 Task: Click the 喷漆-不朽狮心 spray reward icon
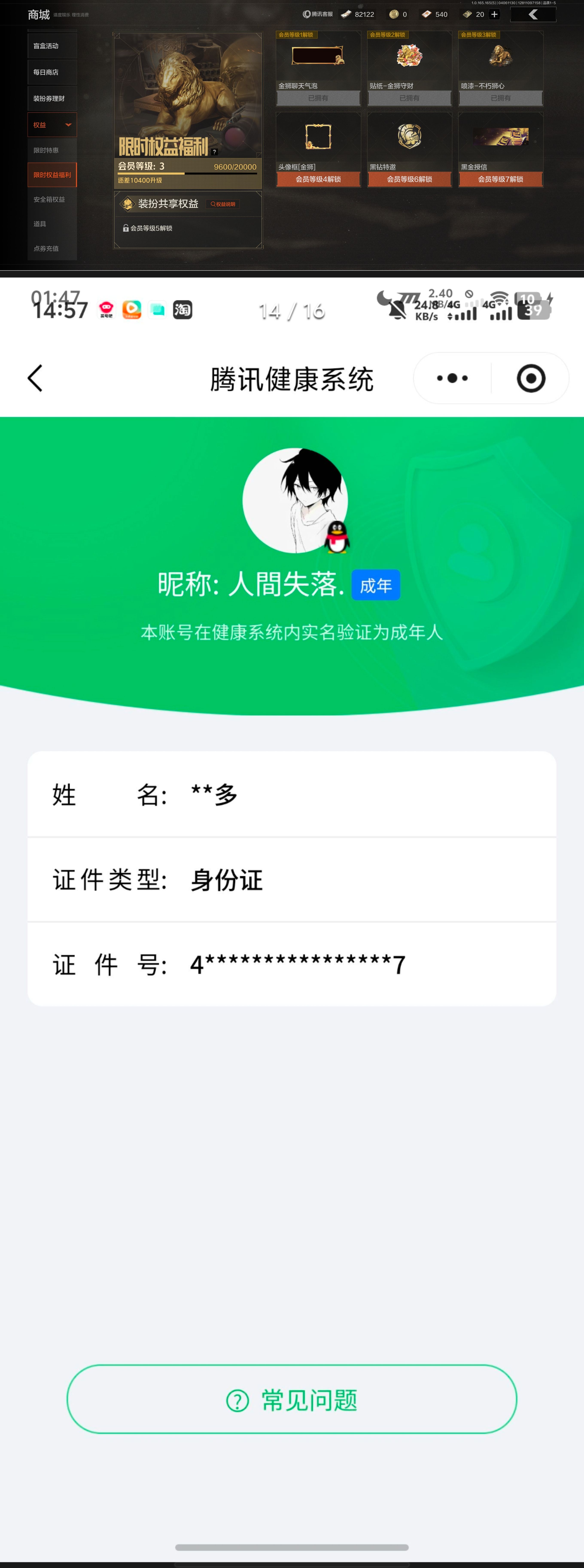[x=500, y=55]
